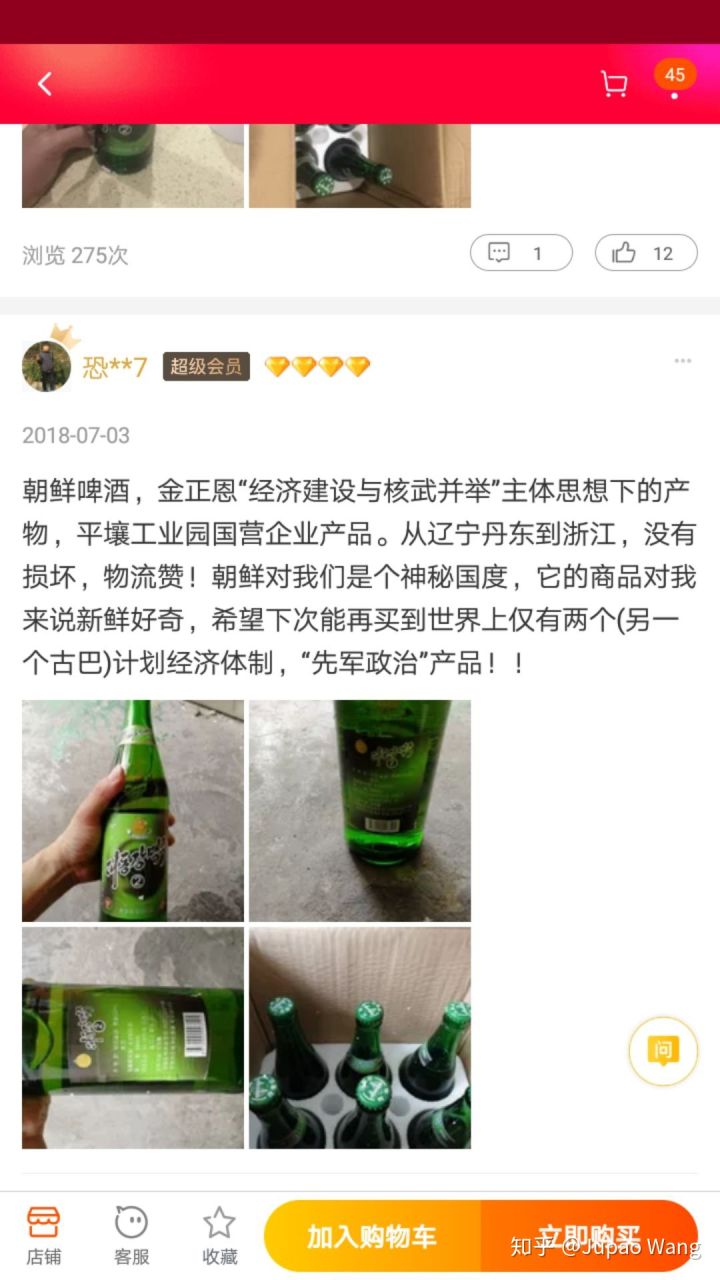Open comments on the review with 275 views
Image resolution: width=720 pixels, height=1280 pixels.
coord(521,253)
